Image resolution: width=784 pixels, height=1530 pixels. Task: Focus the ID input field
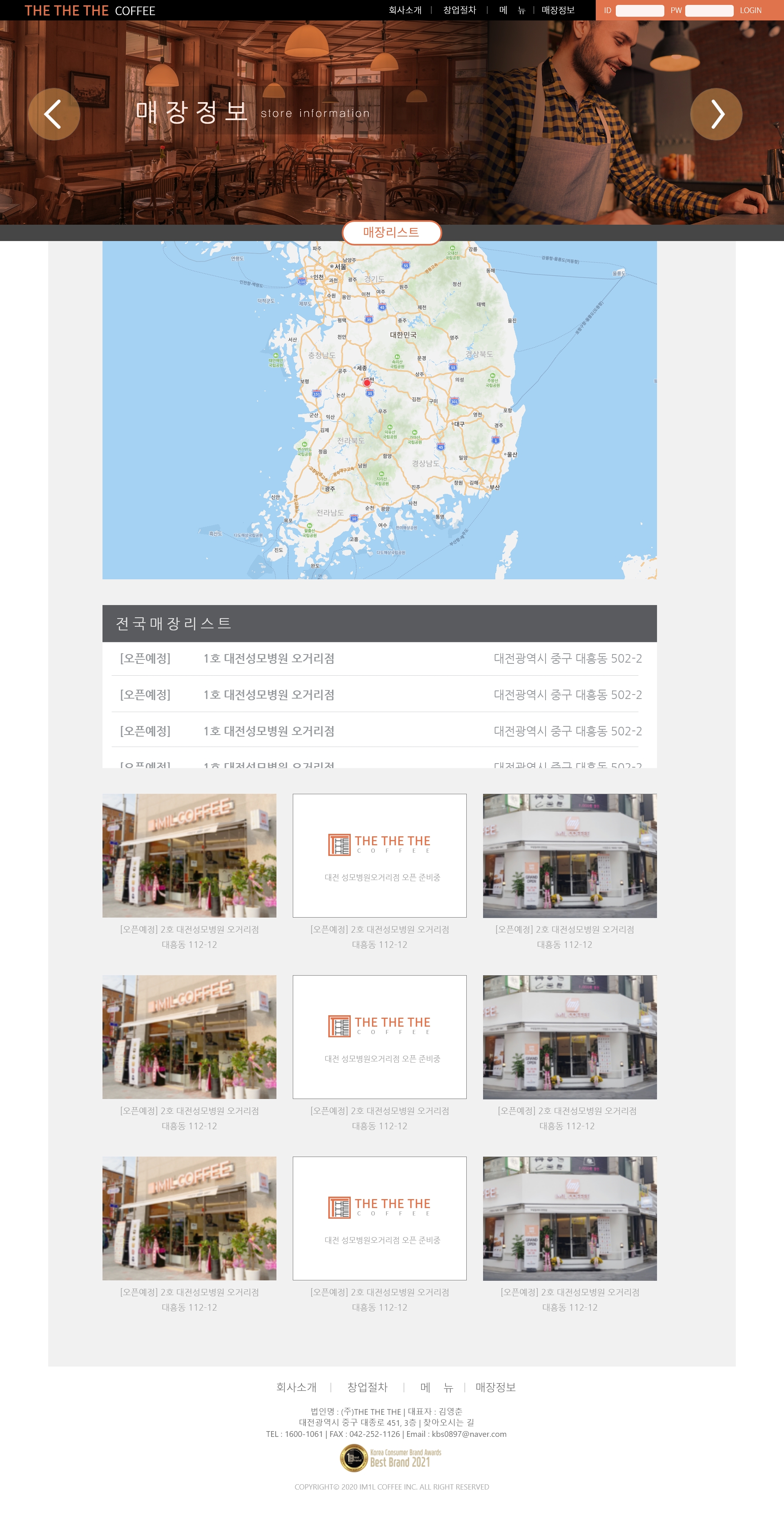click(x=639, y=11)
